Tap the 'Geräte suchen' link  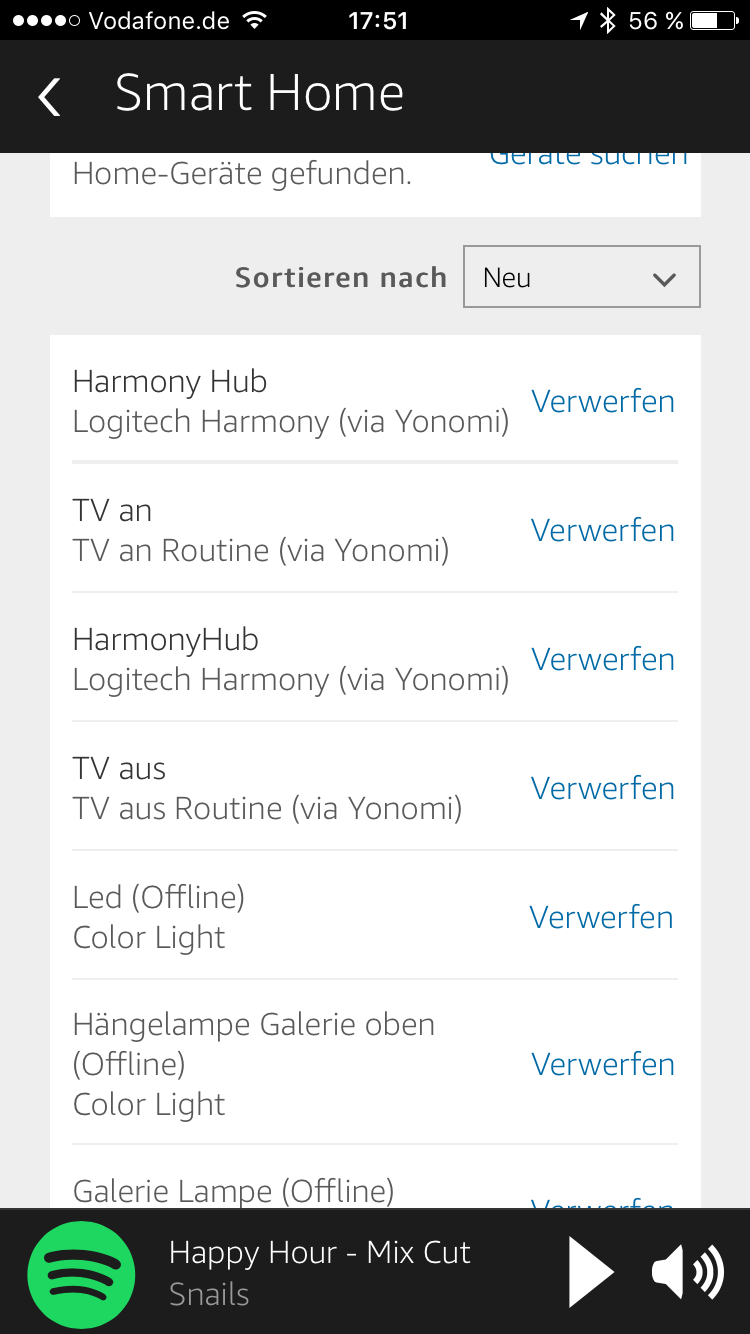pos(588,159)
